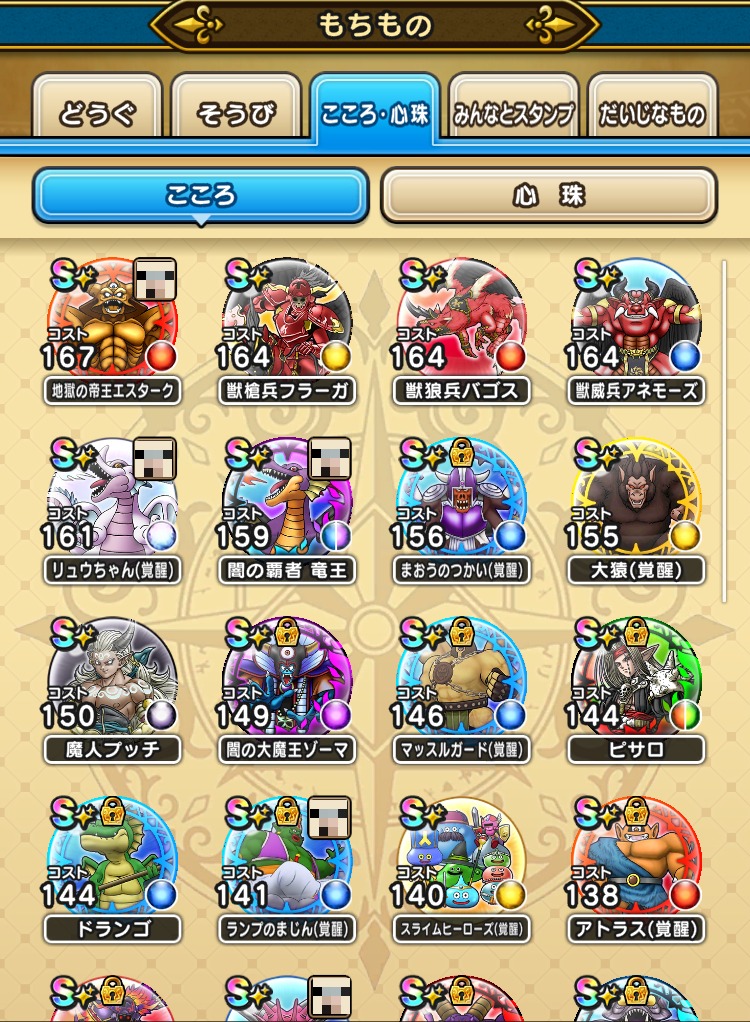The width and height of the screenshot is (750, 1022).
Task: Open the そうび tab
Action: pyautogui.click(x=236, y=114)
